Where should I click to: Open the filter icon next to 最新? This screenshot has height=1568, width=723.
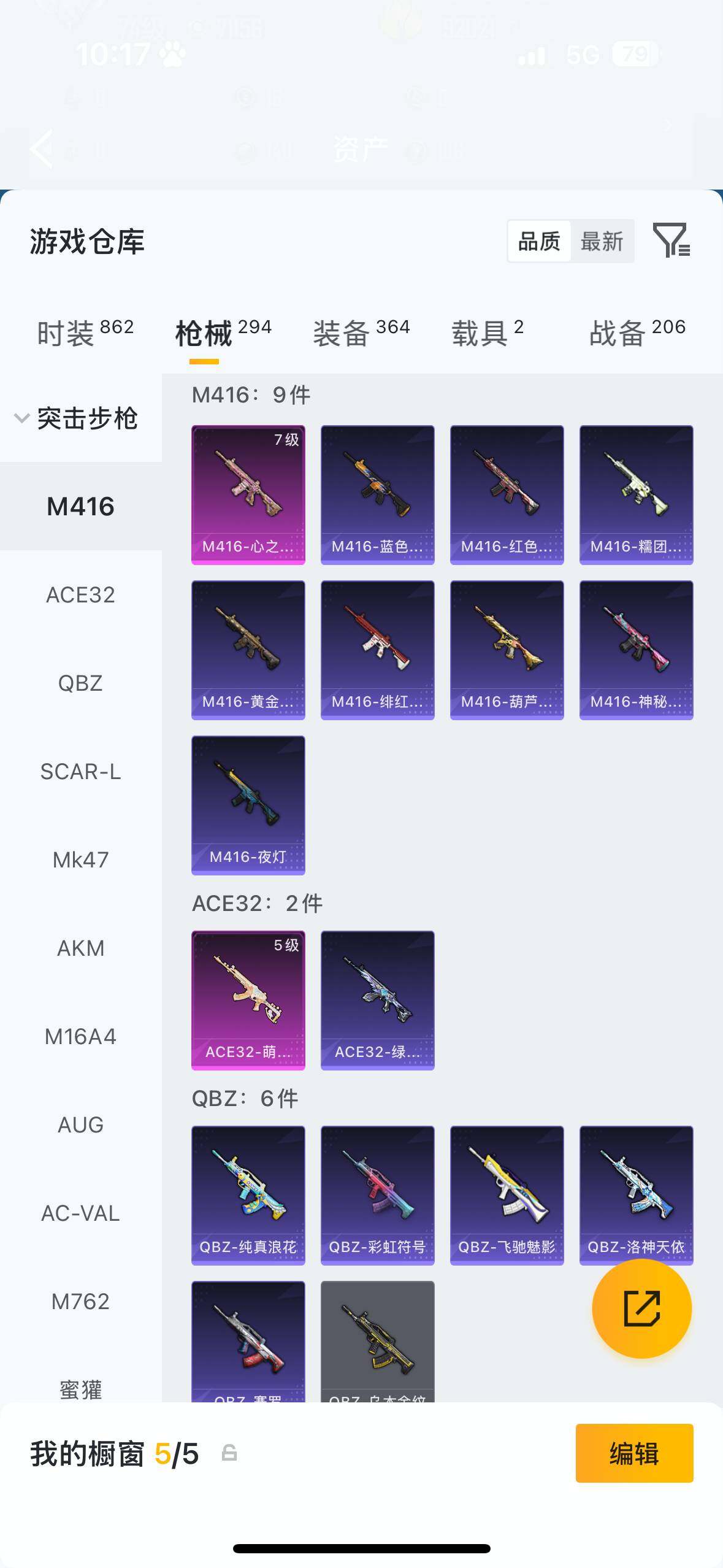(x=671, y=240)
